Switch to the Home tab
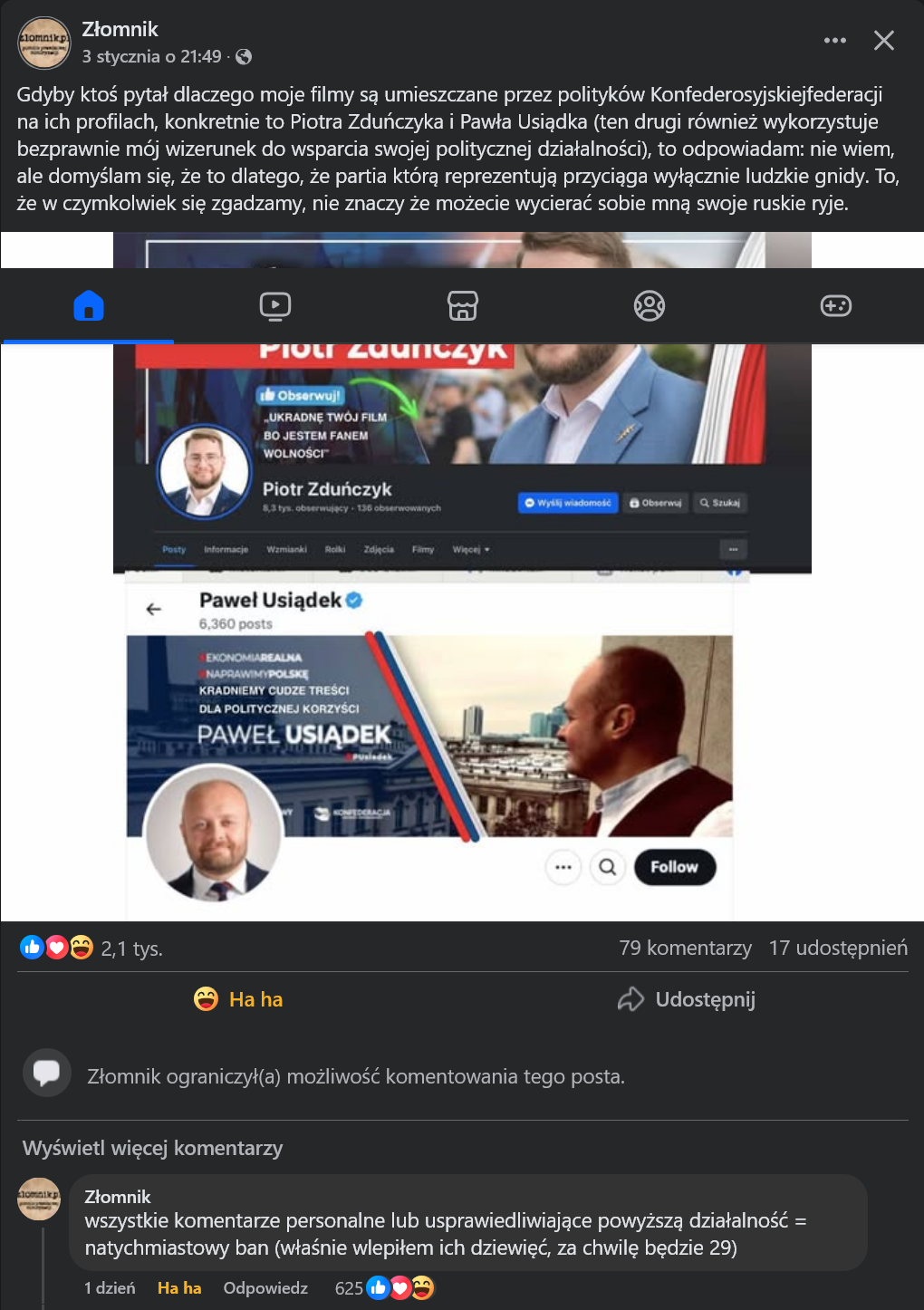924x1310 pixels. pyautogui.click(x=89, y=306)
